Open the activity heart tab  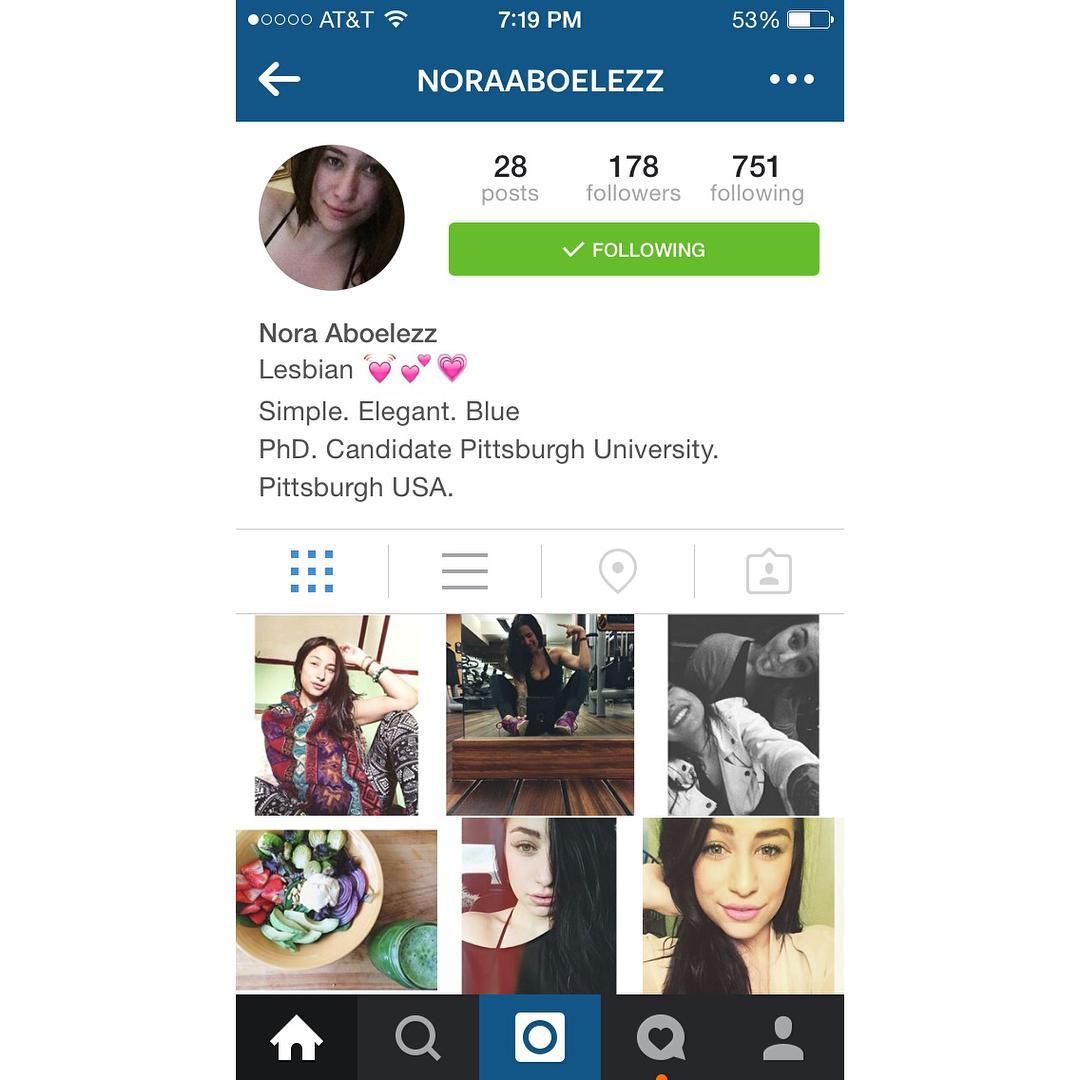[661, 1038]
